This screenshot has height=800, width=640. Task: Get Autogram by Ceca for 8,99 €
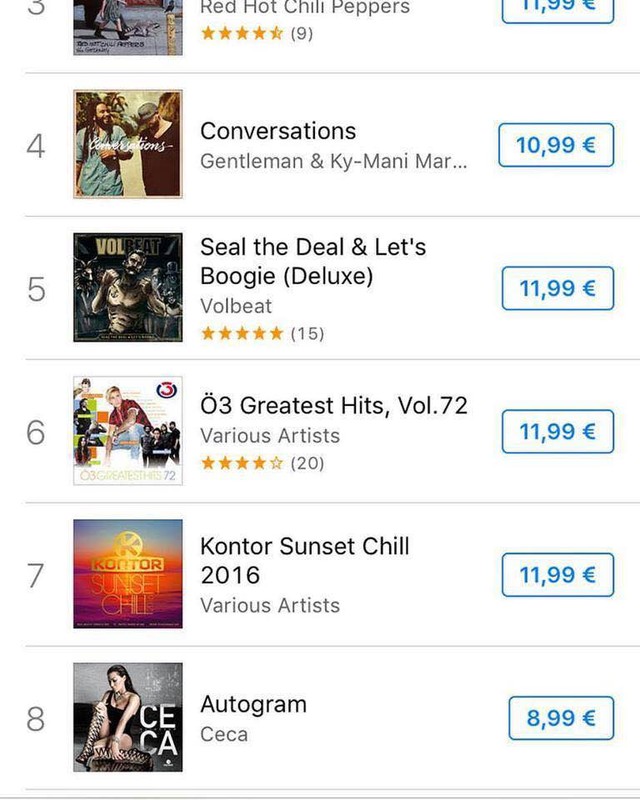tap(560, 718)
